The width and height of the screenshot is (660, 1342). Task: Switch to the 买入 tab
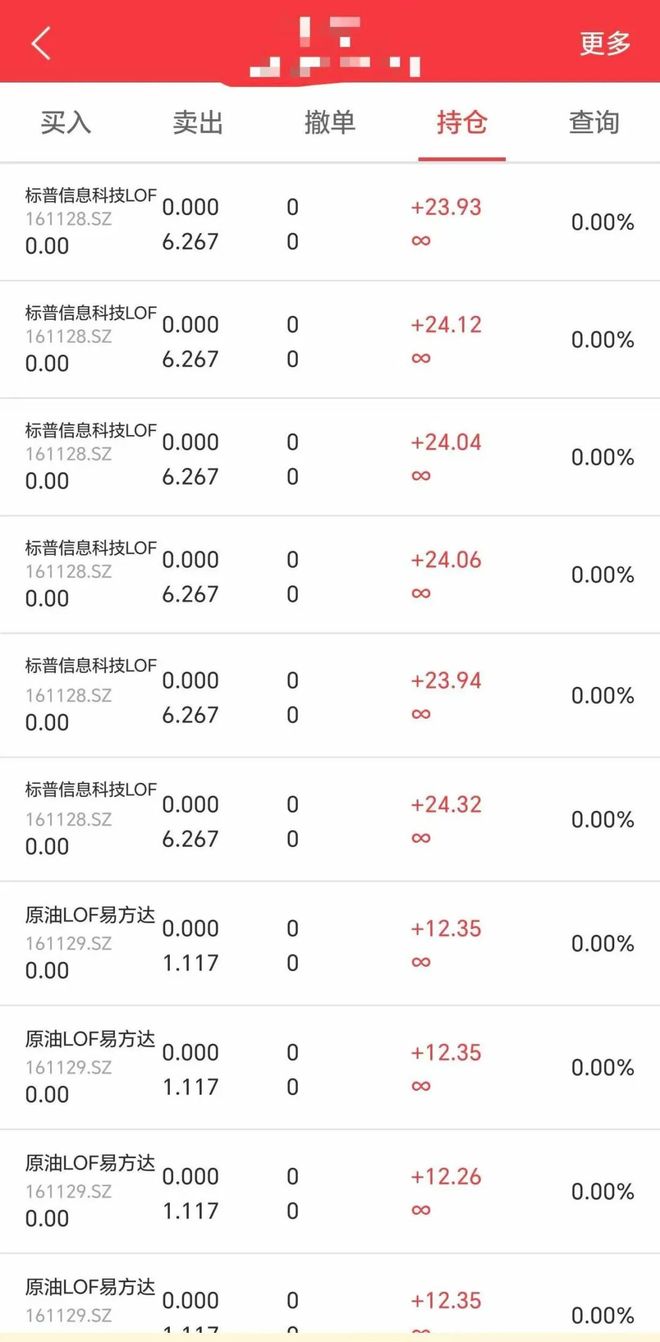66,123
